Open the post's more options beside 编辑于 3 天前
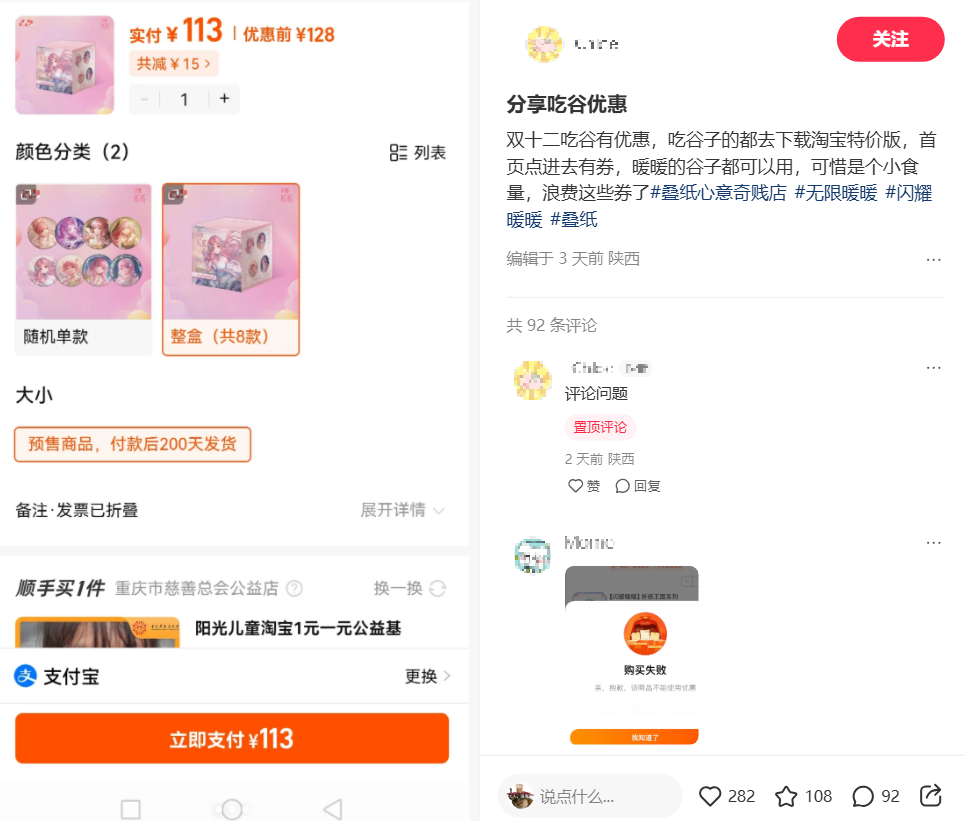This screenshot has width=965, height=821. tap(933, 259)
